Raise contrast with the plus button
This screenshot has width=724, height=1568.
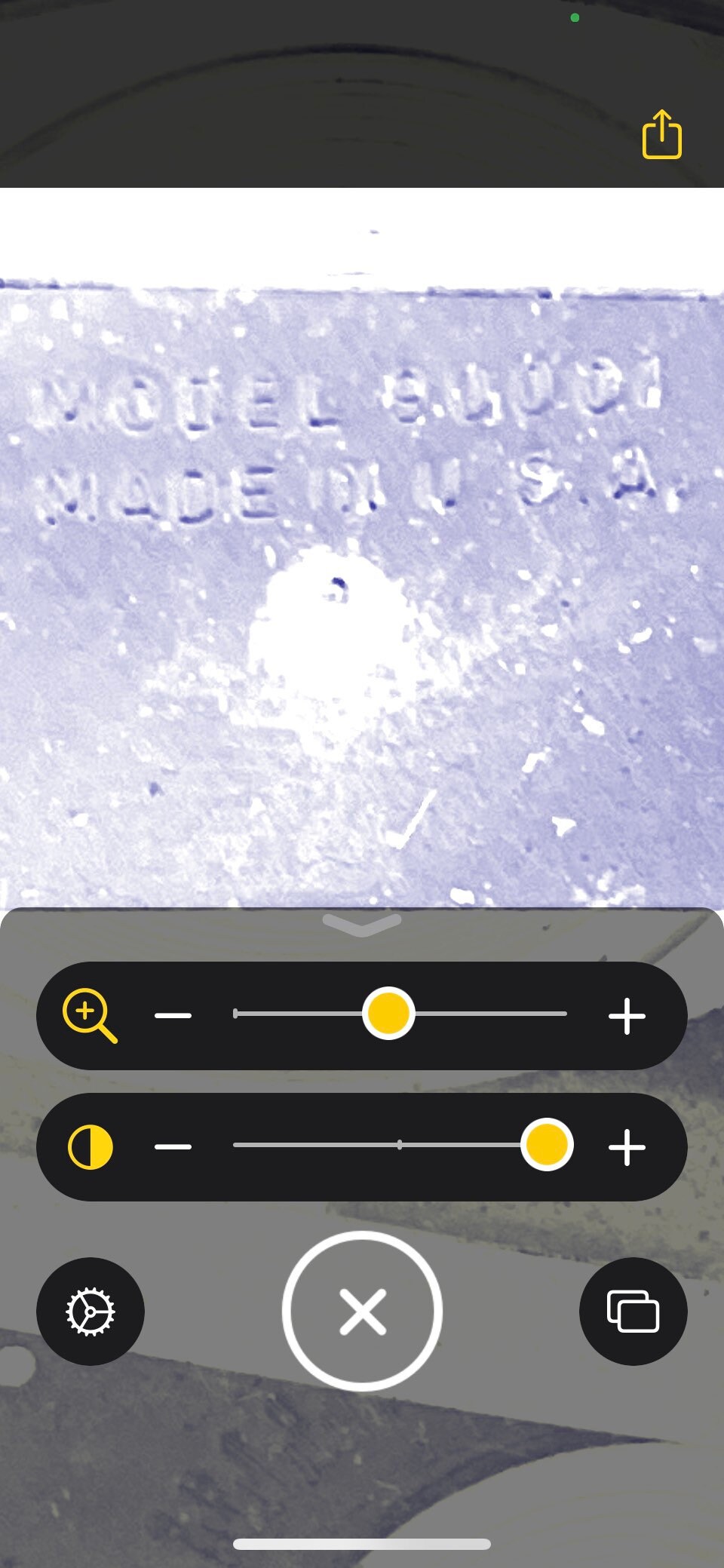click(x=627, y=1147)
